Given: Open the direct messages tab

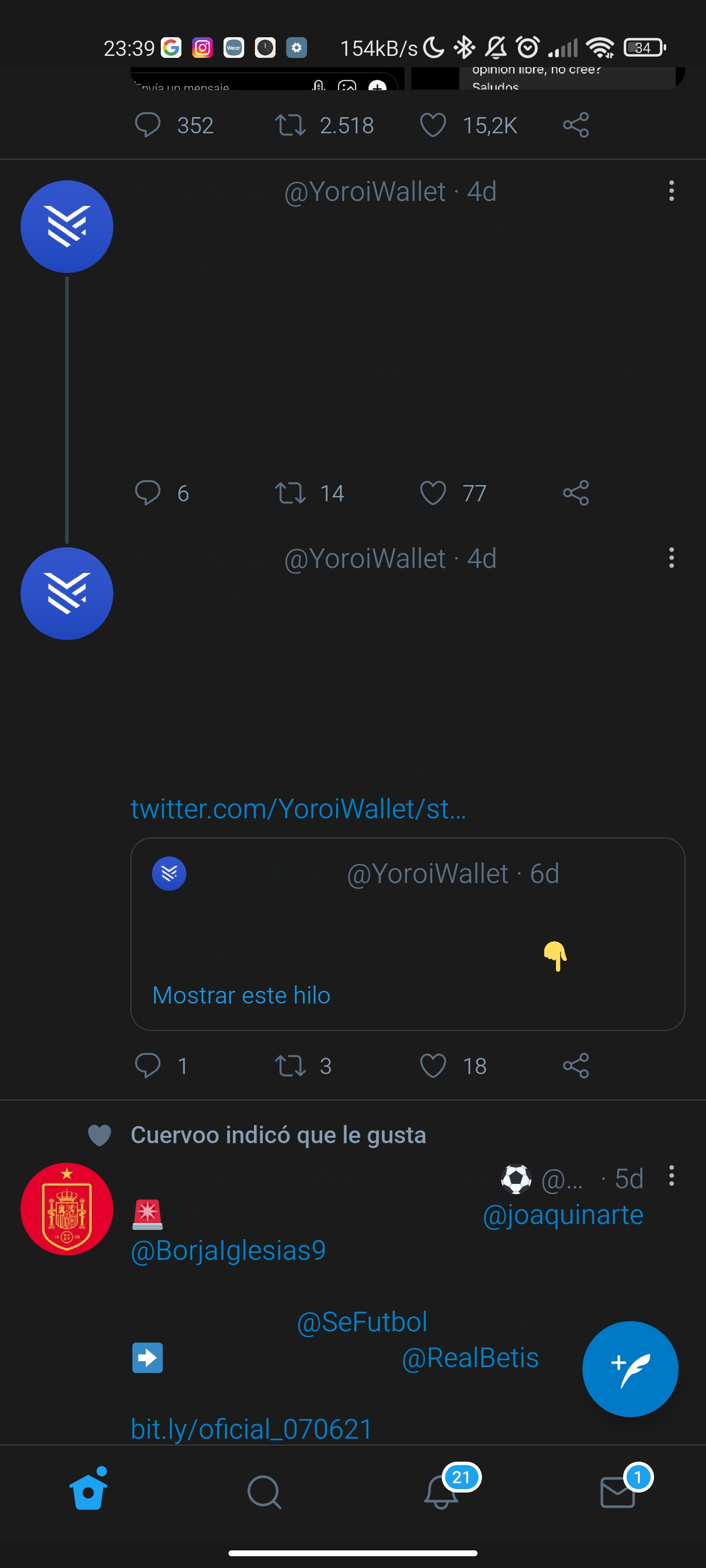Looking at the screenshot, I should [618, 1492].
